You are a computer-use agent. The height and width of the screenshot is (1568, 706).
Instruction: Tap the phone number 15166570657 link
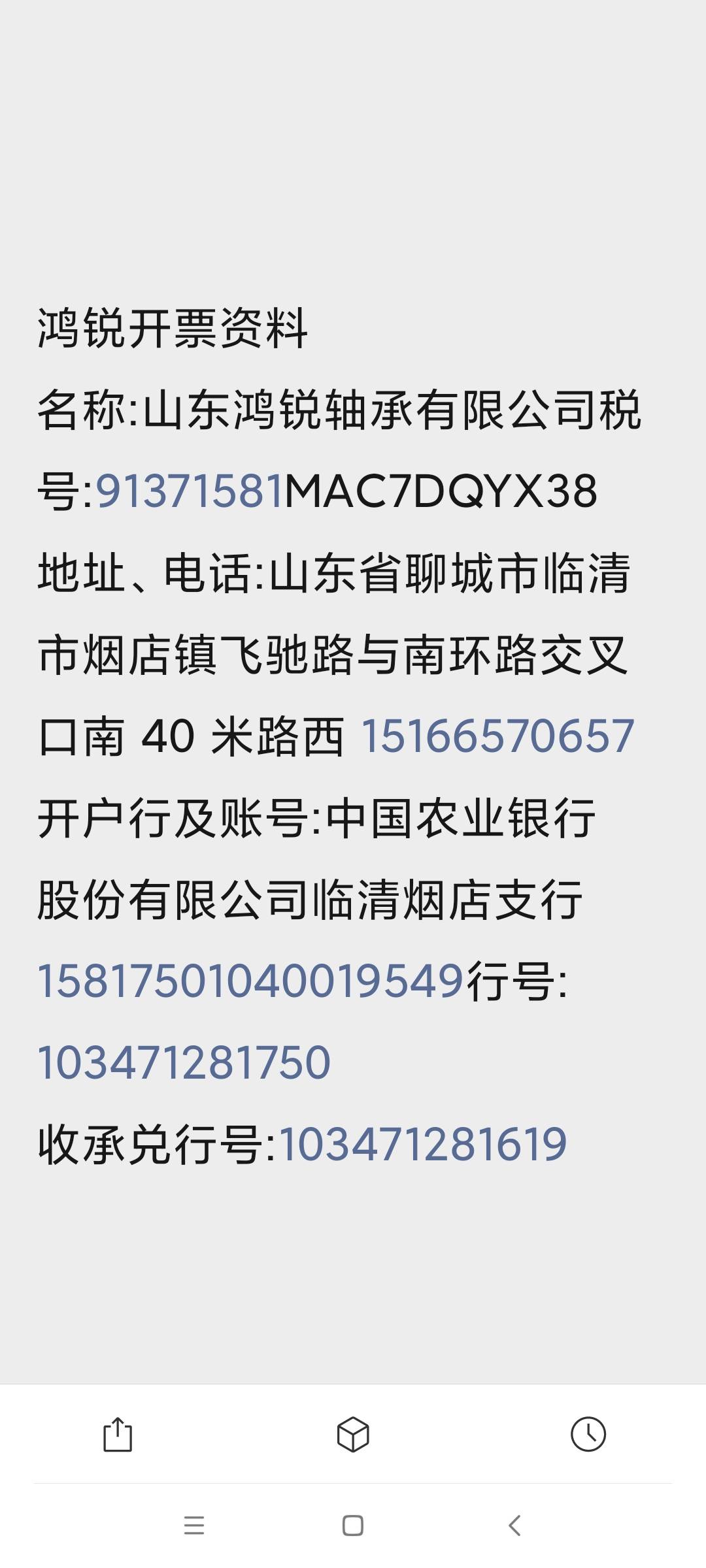pyautogui.click(x=497, y=736)
